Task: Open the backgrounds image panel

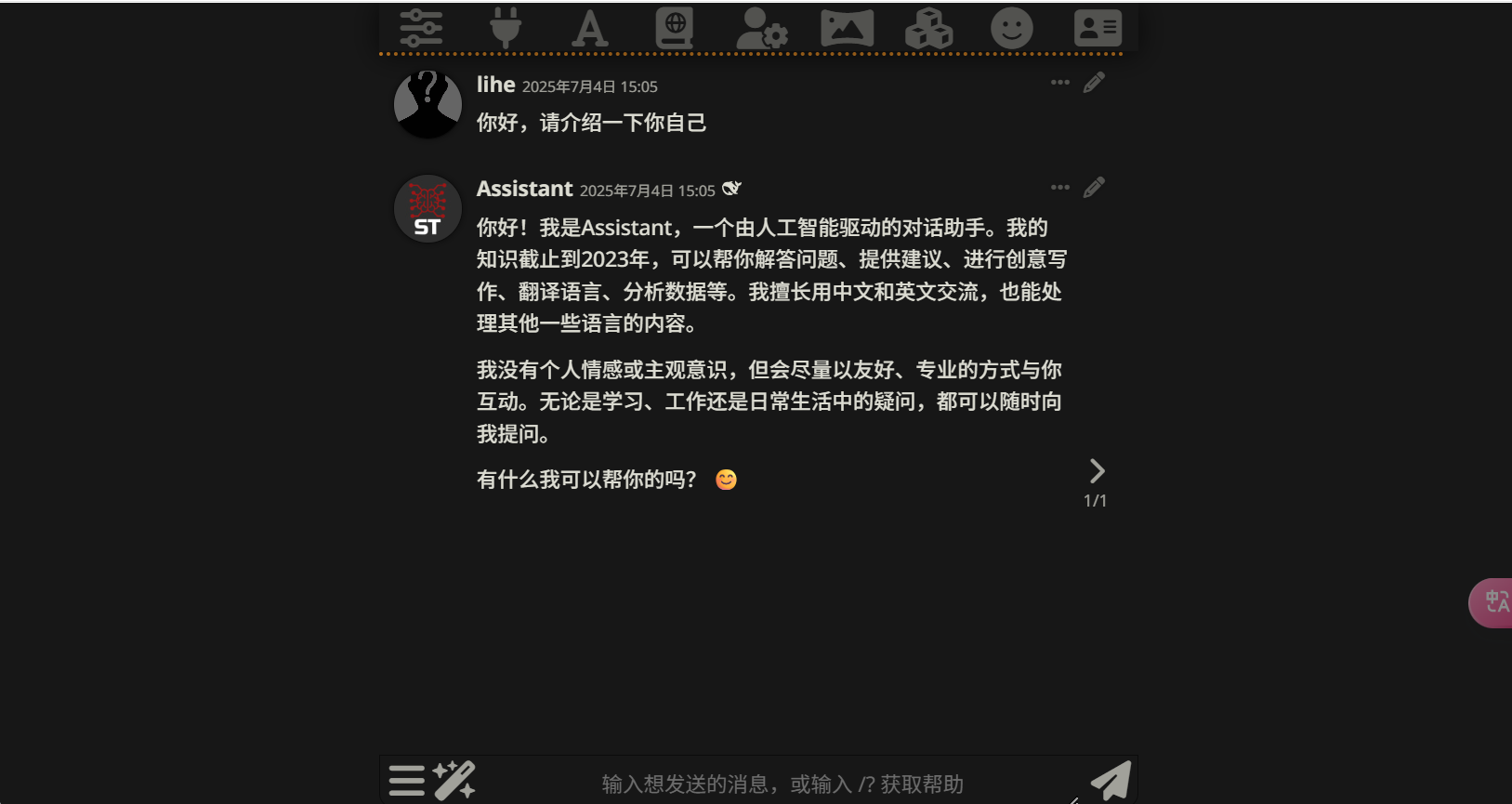Action: [x=847, y=28]
